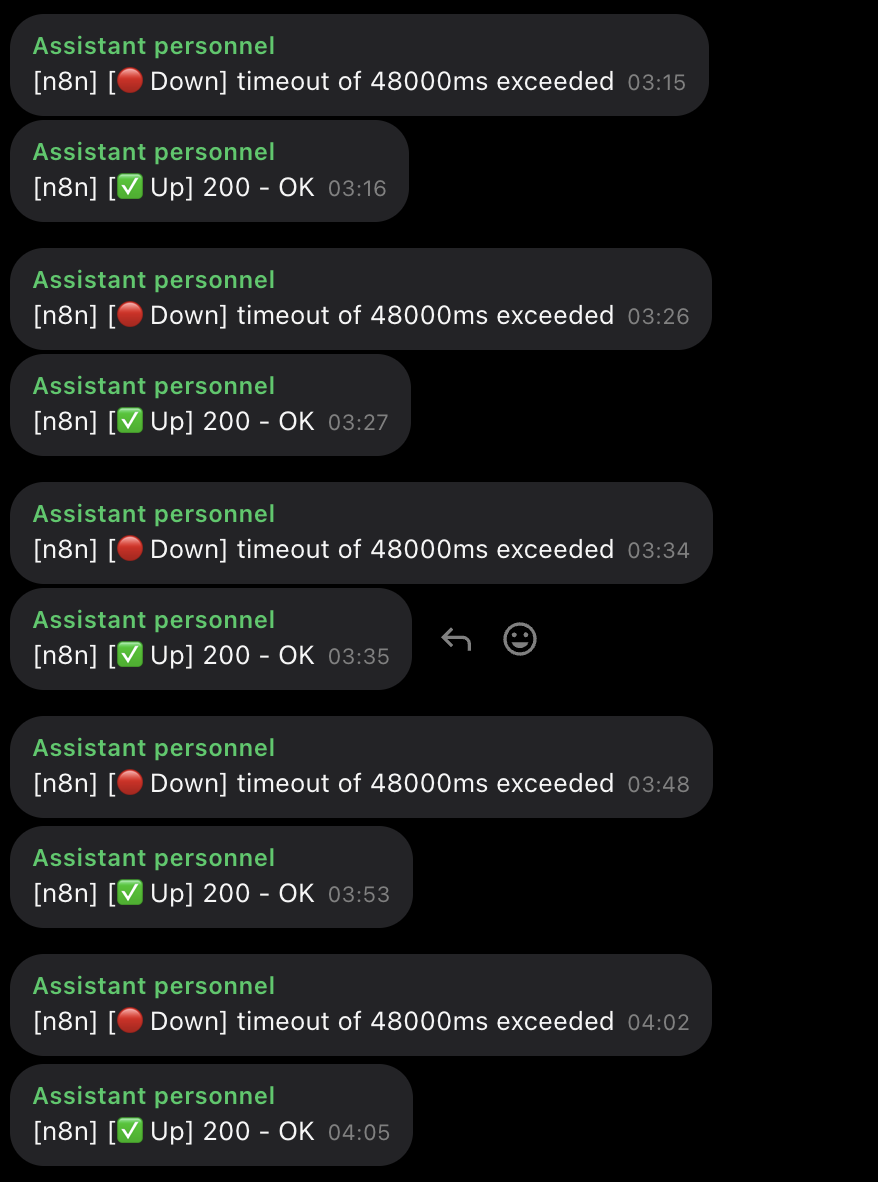Open sender name on 04:05 Up message

click(154, 1096)
